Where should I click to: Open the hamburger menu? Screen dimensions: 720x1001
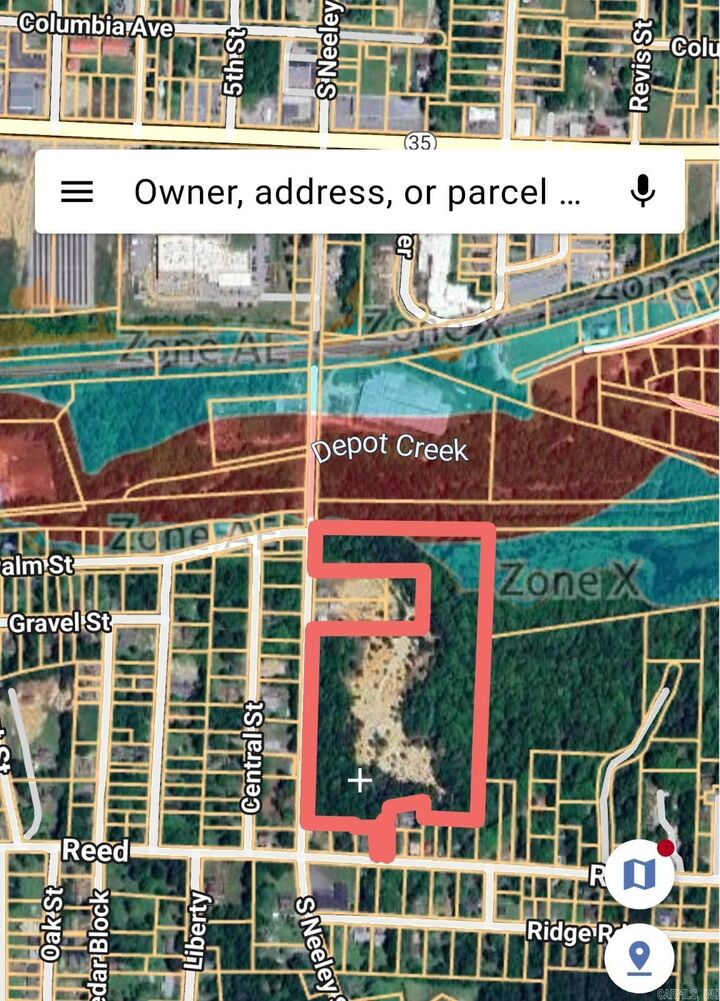77,192
